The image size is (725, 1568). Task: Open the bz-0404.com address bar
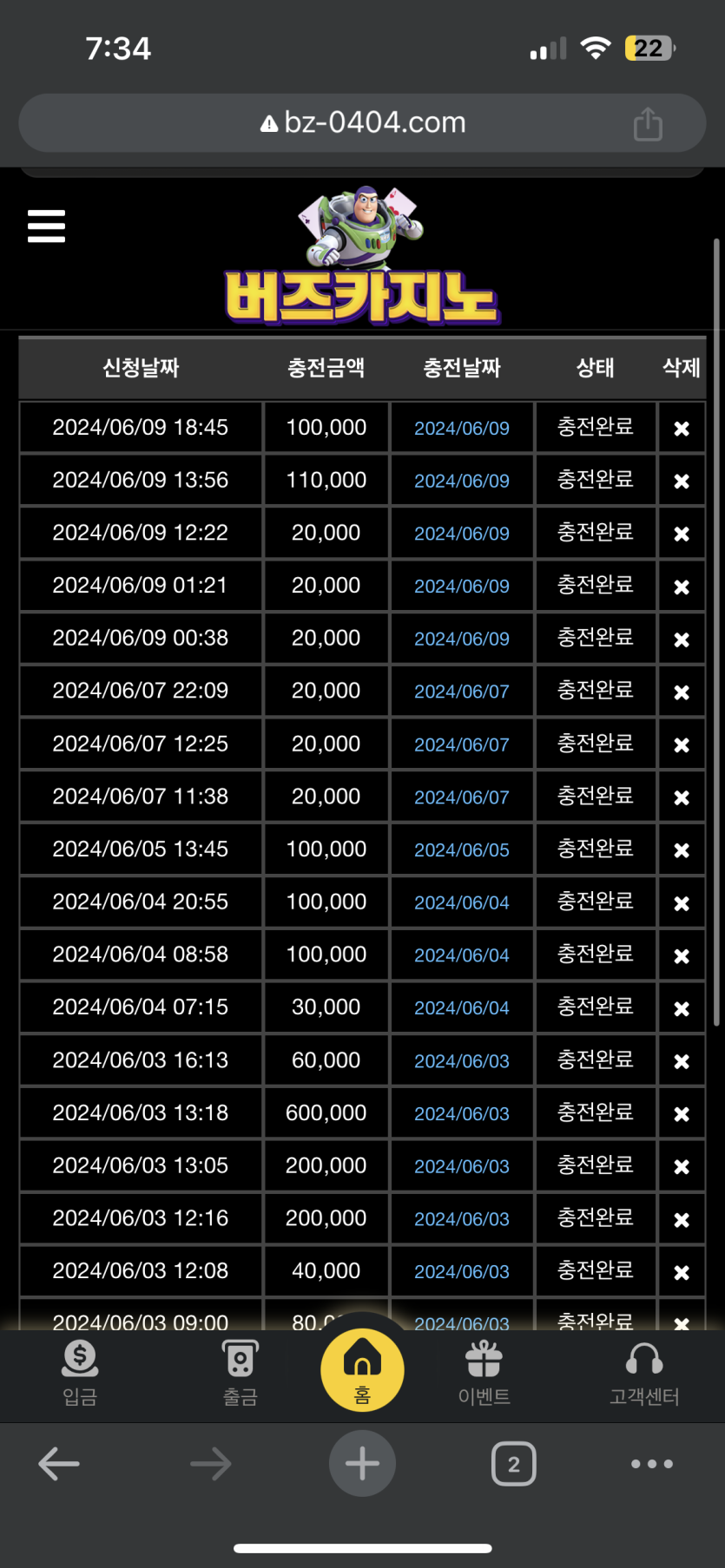coord(363,123)
